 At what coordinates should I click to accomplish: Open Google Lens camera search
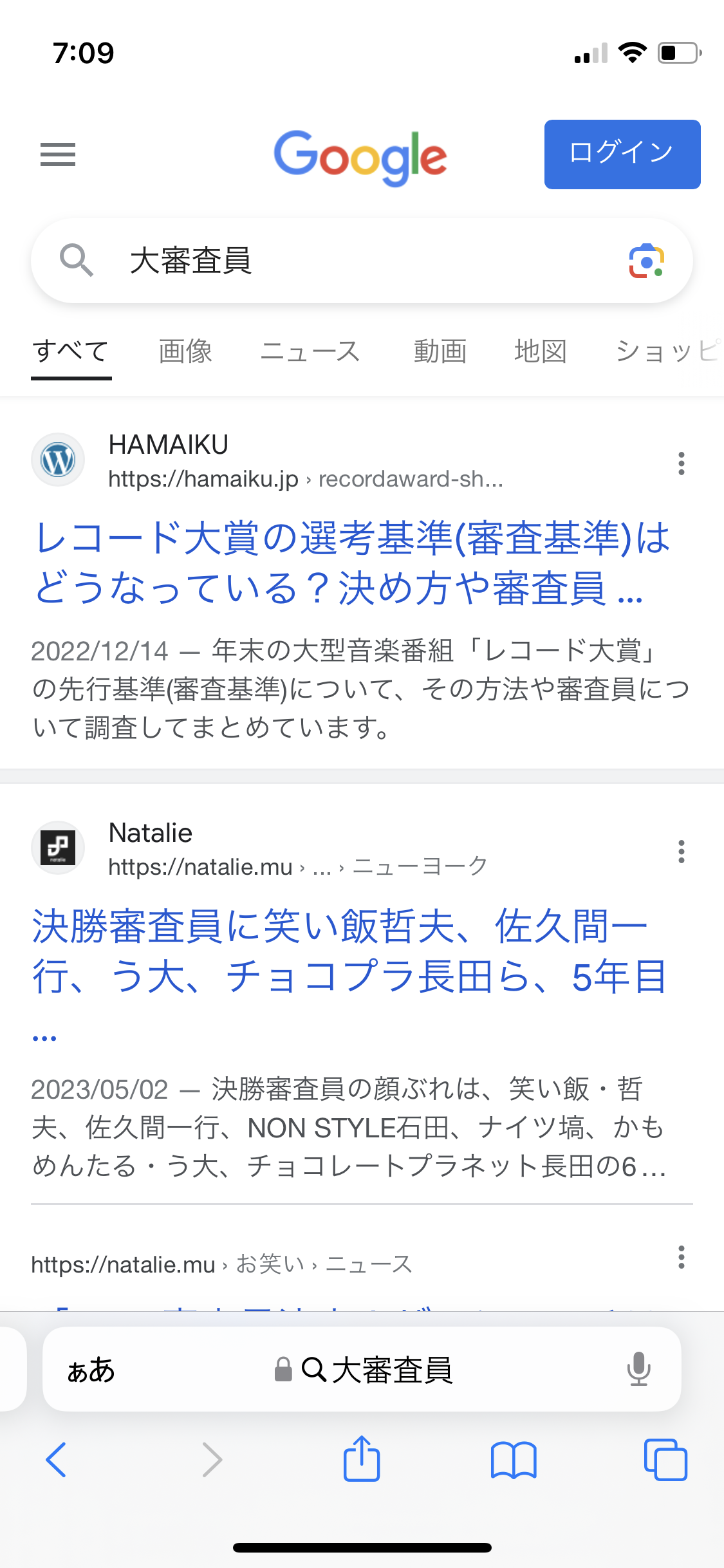tap(646, 261)
